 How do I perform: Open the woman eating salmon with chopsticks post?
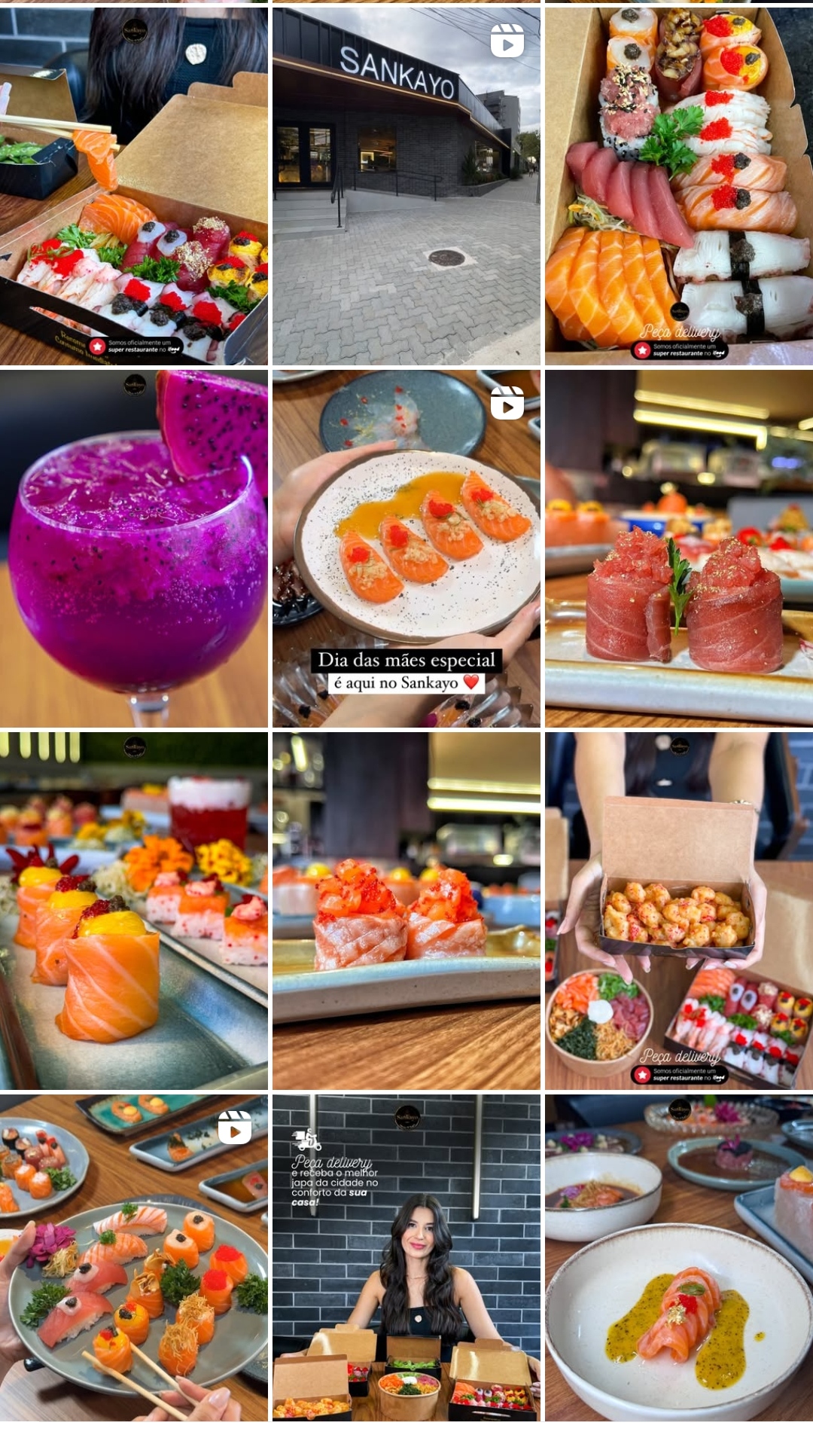point(134,186)
